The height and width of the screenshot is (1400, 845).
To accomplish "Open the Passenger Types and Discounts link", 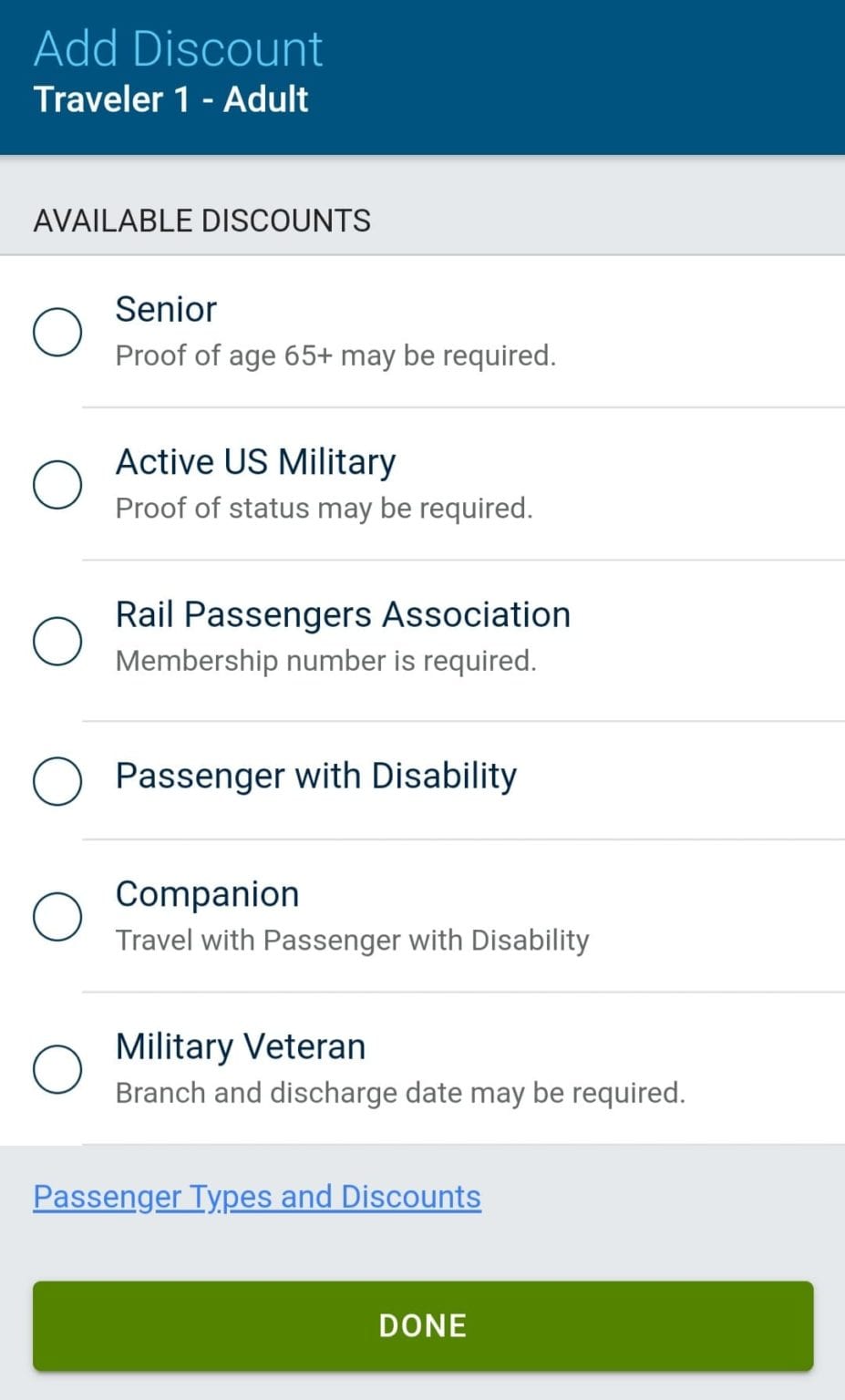I will point(255,1196).
